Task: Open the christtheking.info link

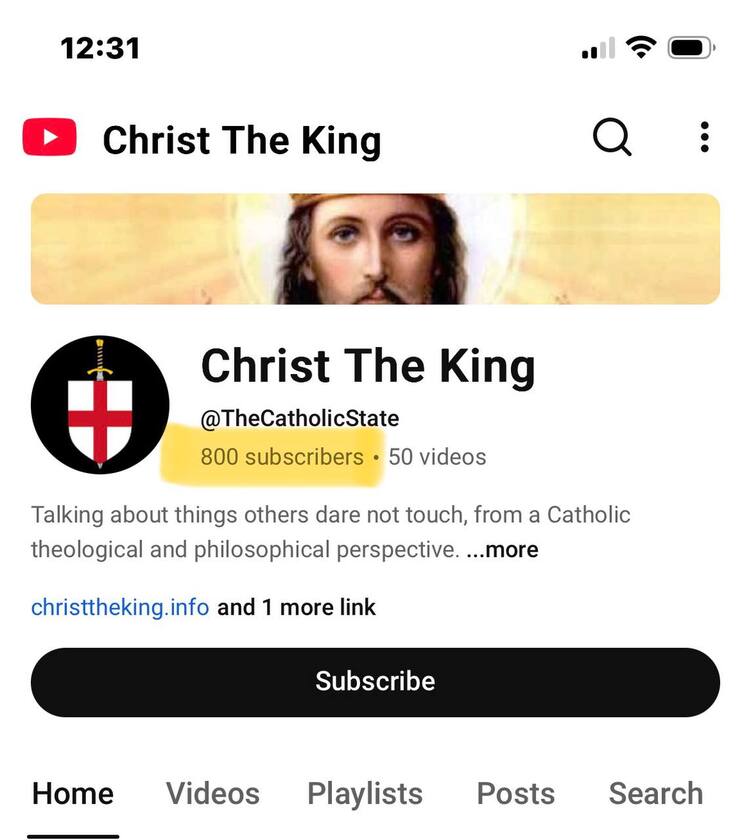Action: [120, 607]
